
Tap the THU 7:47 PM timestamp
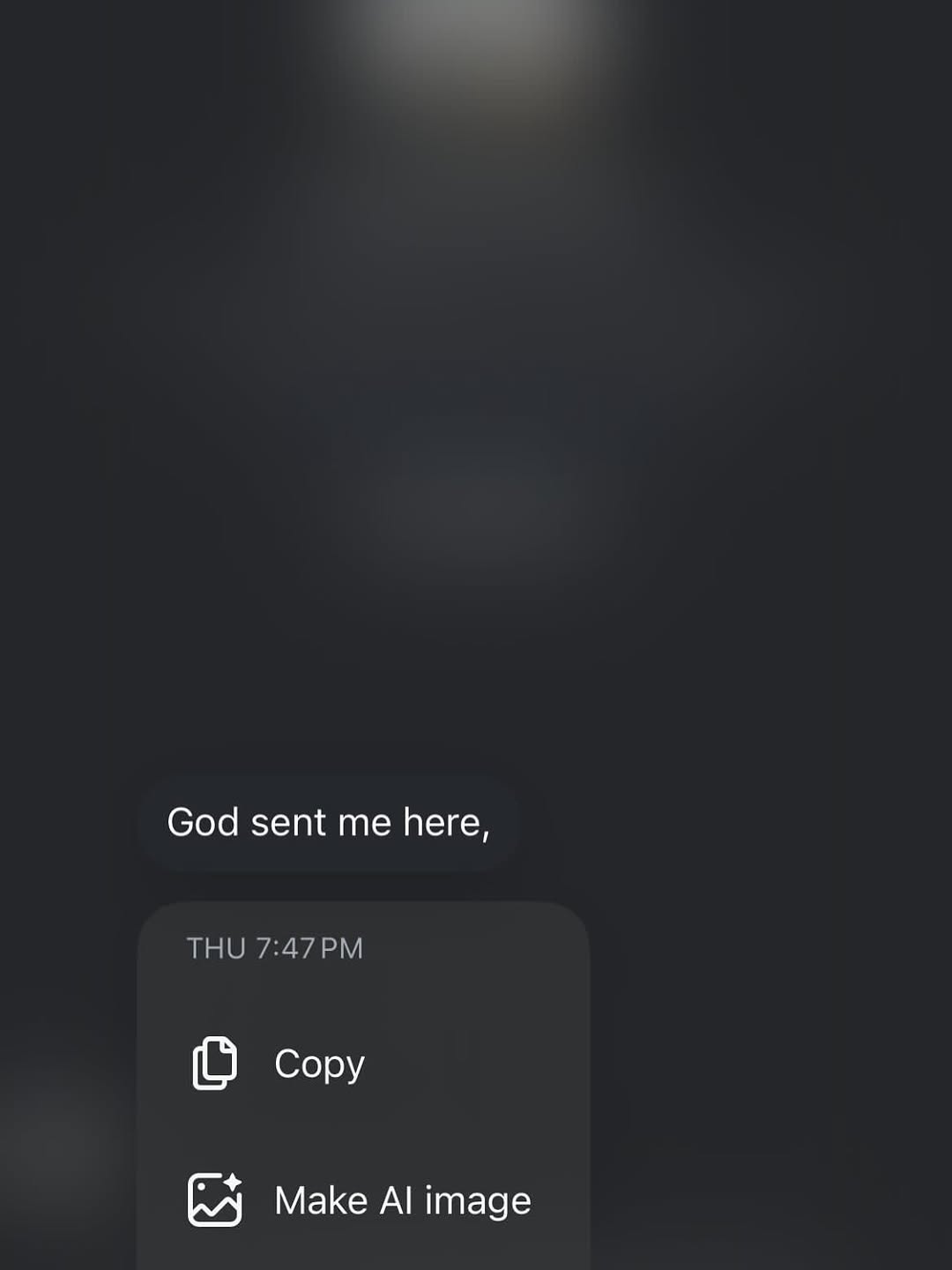274,947
